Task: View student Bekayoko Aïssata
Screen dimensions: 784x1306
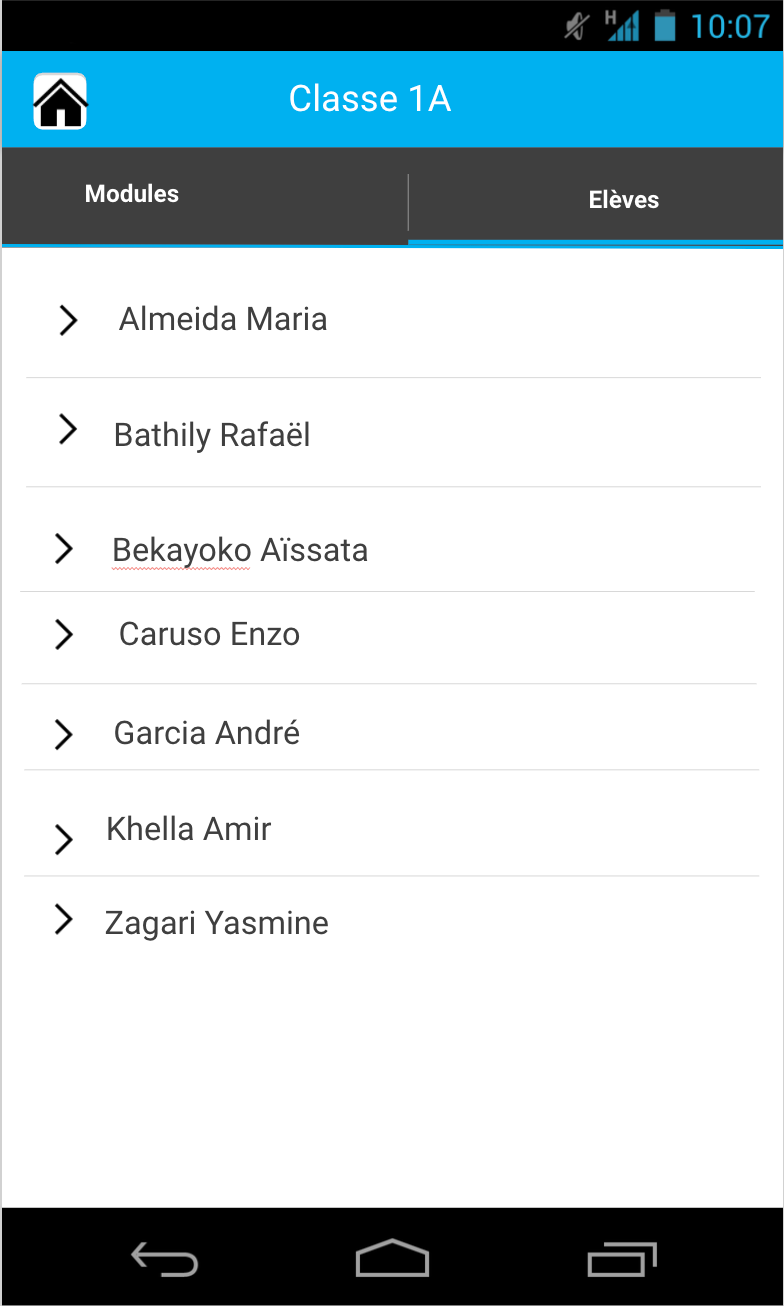Action: 390,541
